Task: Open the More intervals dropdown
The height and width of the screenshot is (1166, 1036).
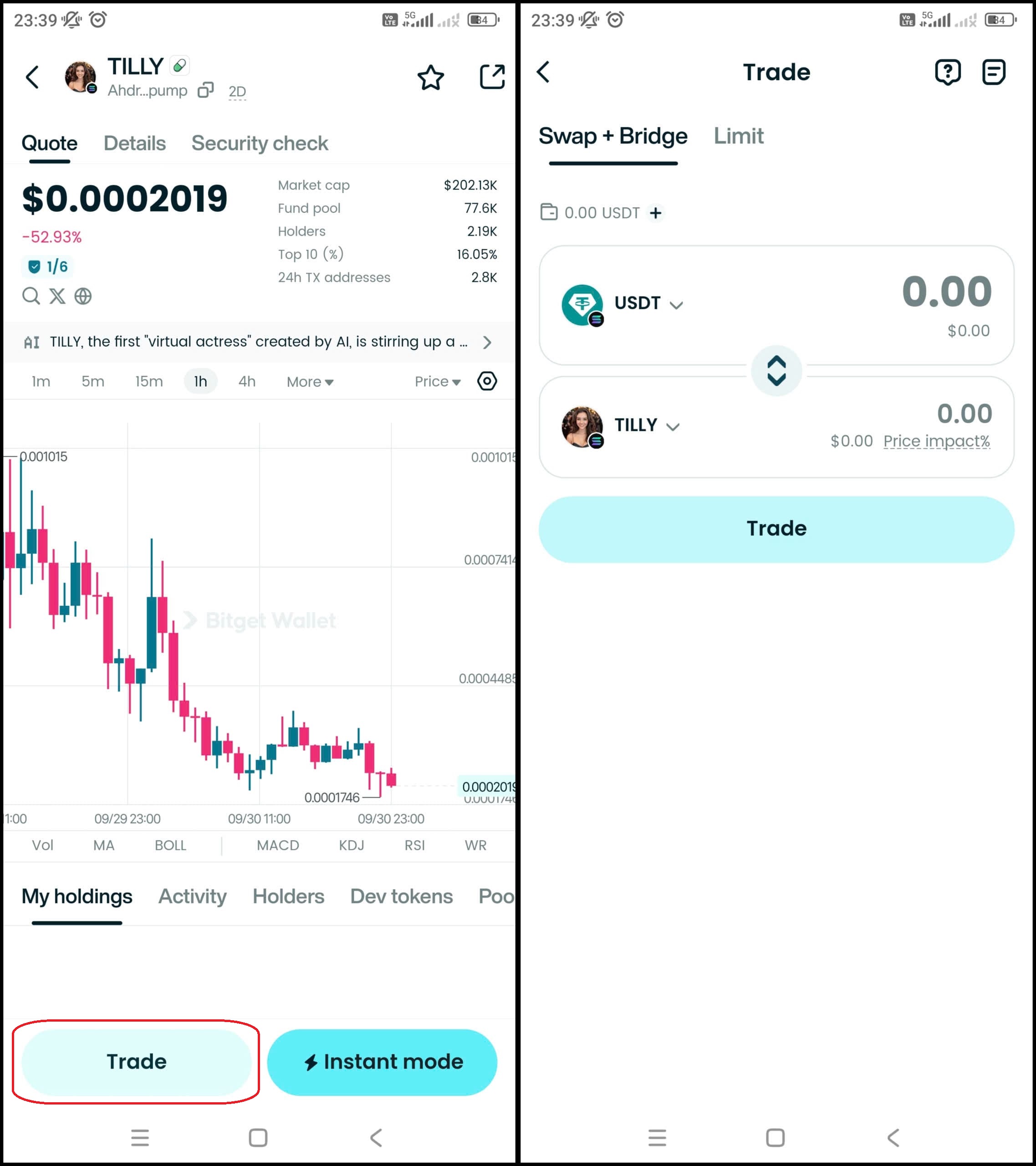Action: point(310,382)
